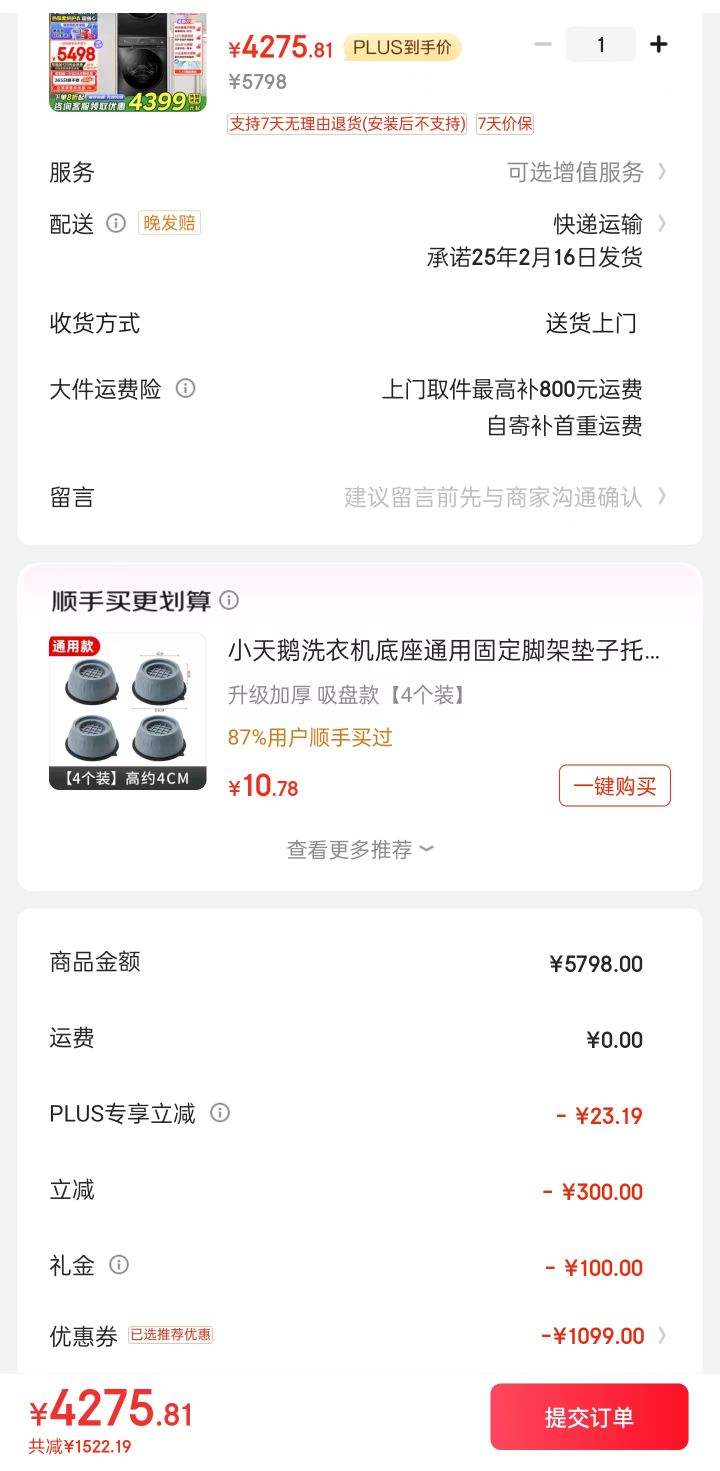This screenshot has height=1471, width=720.
Task: Tap 一键购买 for the washing machine pads
Action: pyautogui.click(x=614, y=786)
